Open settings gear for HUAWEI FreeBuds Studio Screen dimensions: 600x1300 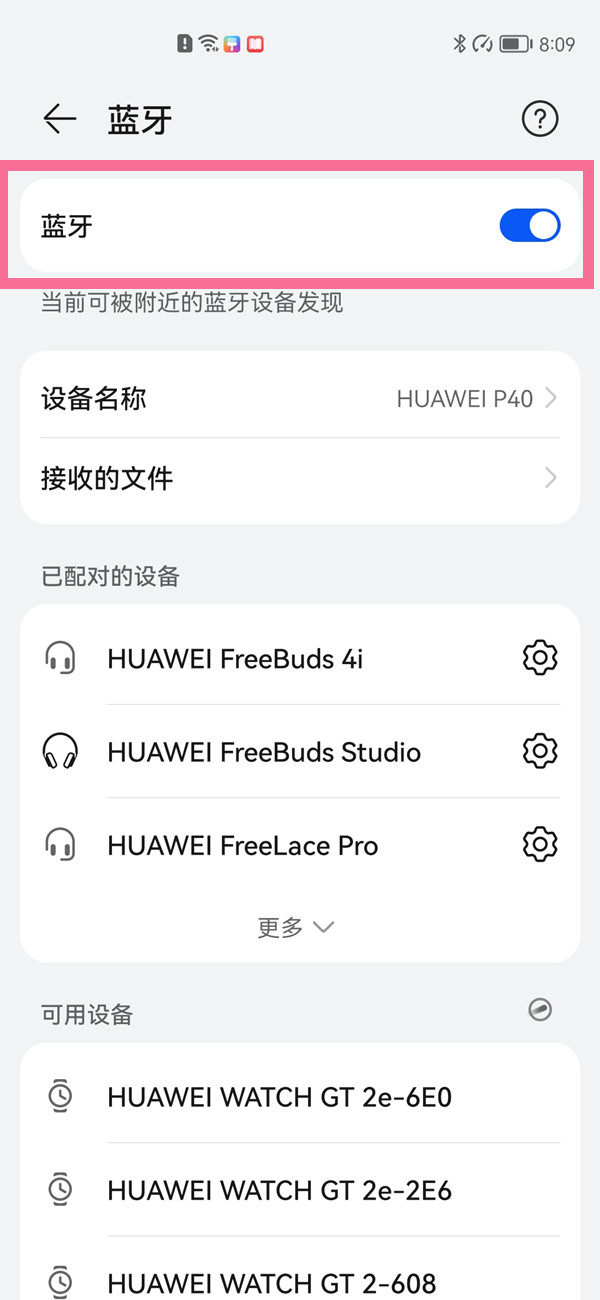540,751
